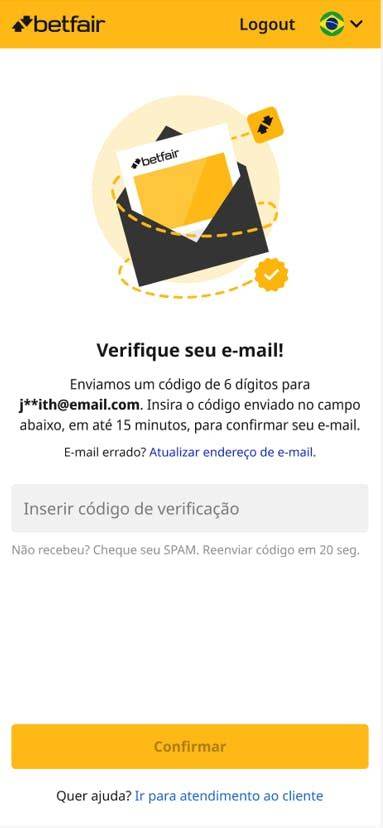The image size is (383, 828).
Task: Tap Logout in the header
Action: tap(267, 24)
